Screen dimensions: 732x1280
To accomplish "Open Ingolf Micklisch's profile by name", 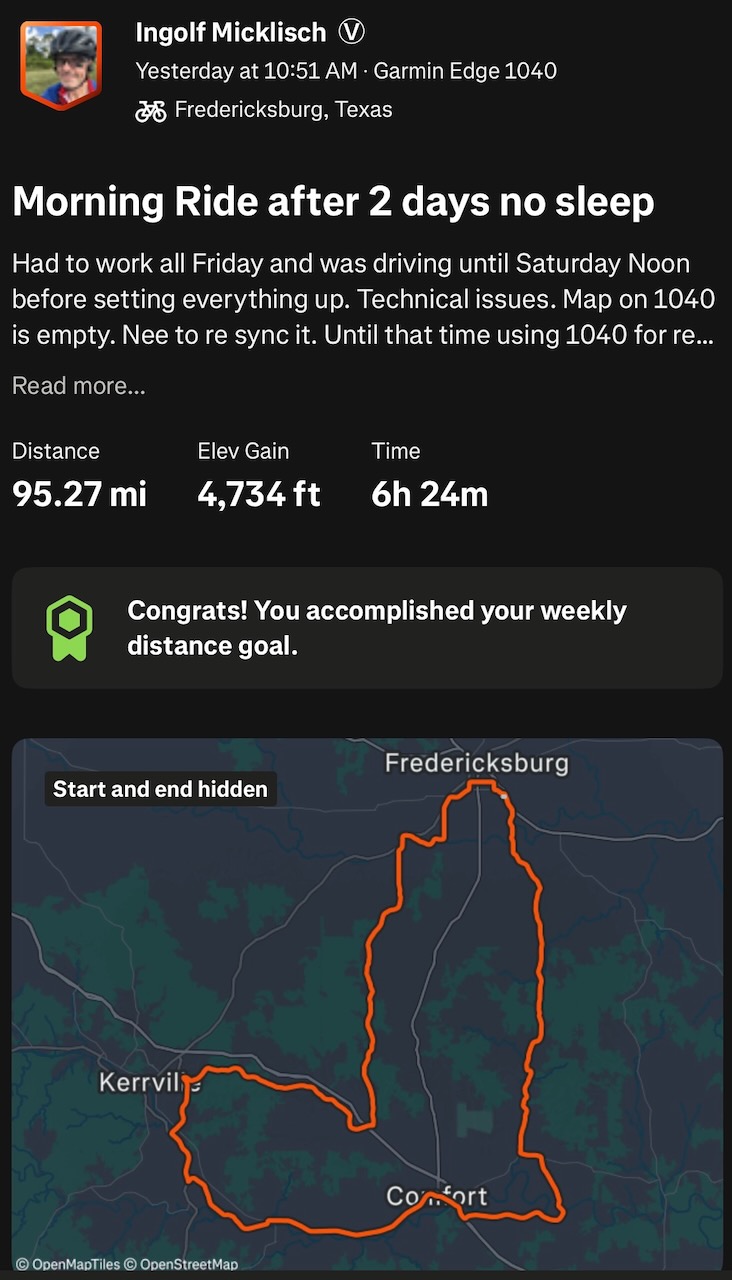I will point(231,33).
